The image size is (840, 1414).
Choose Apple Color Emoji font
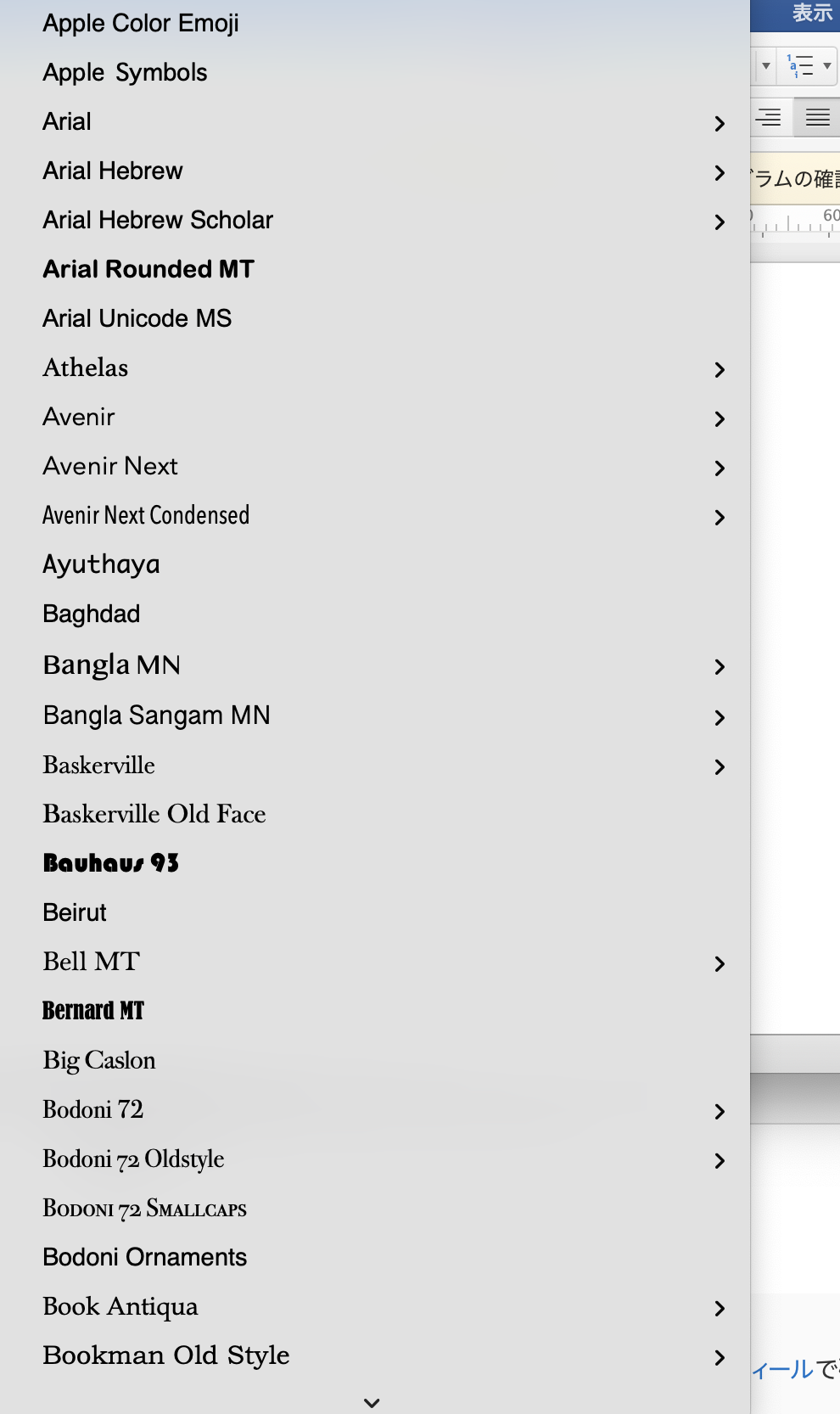(x=141, y=24)
